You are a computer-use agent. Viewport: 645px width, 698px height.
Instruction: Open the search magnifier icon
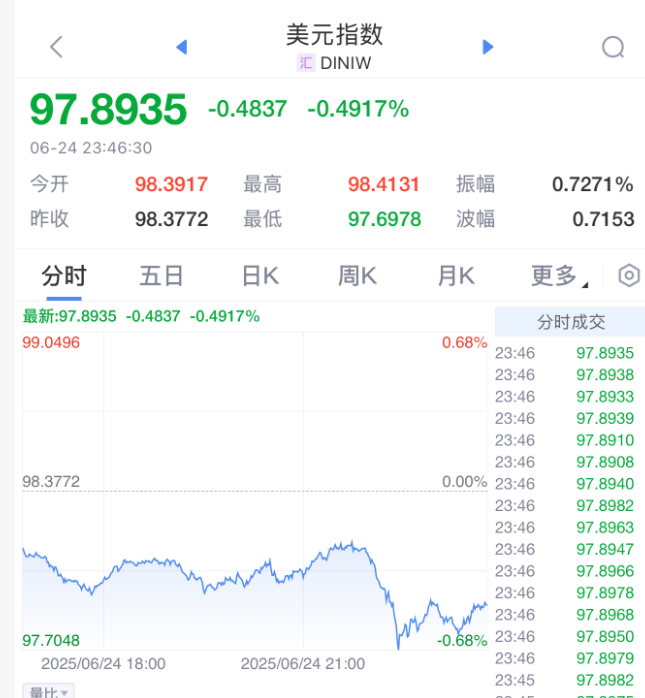click(613, 47)
